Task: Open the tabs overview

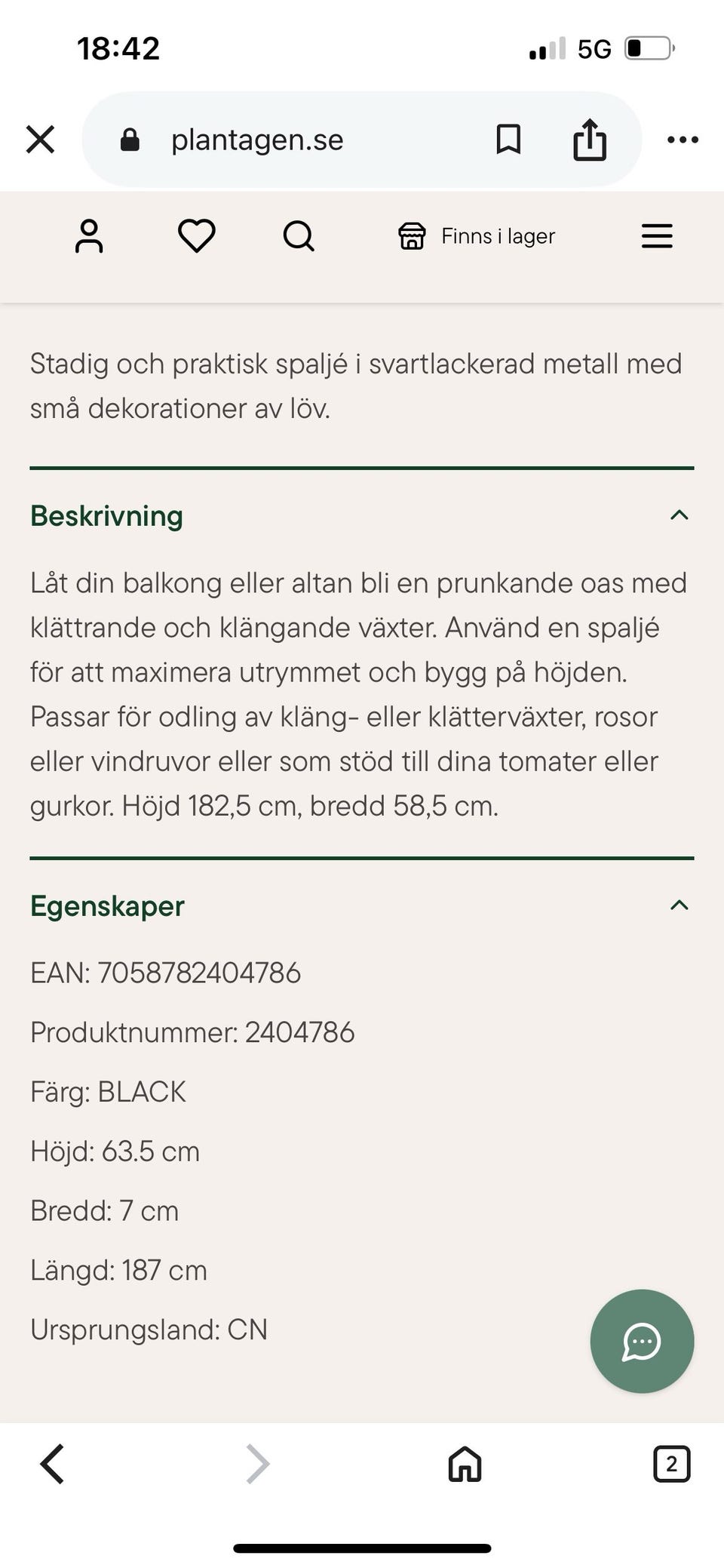Action: [671, 1465]
